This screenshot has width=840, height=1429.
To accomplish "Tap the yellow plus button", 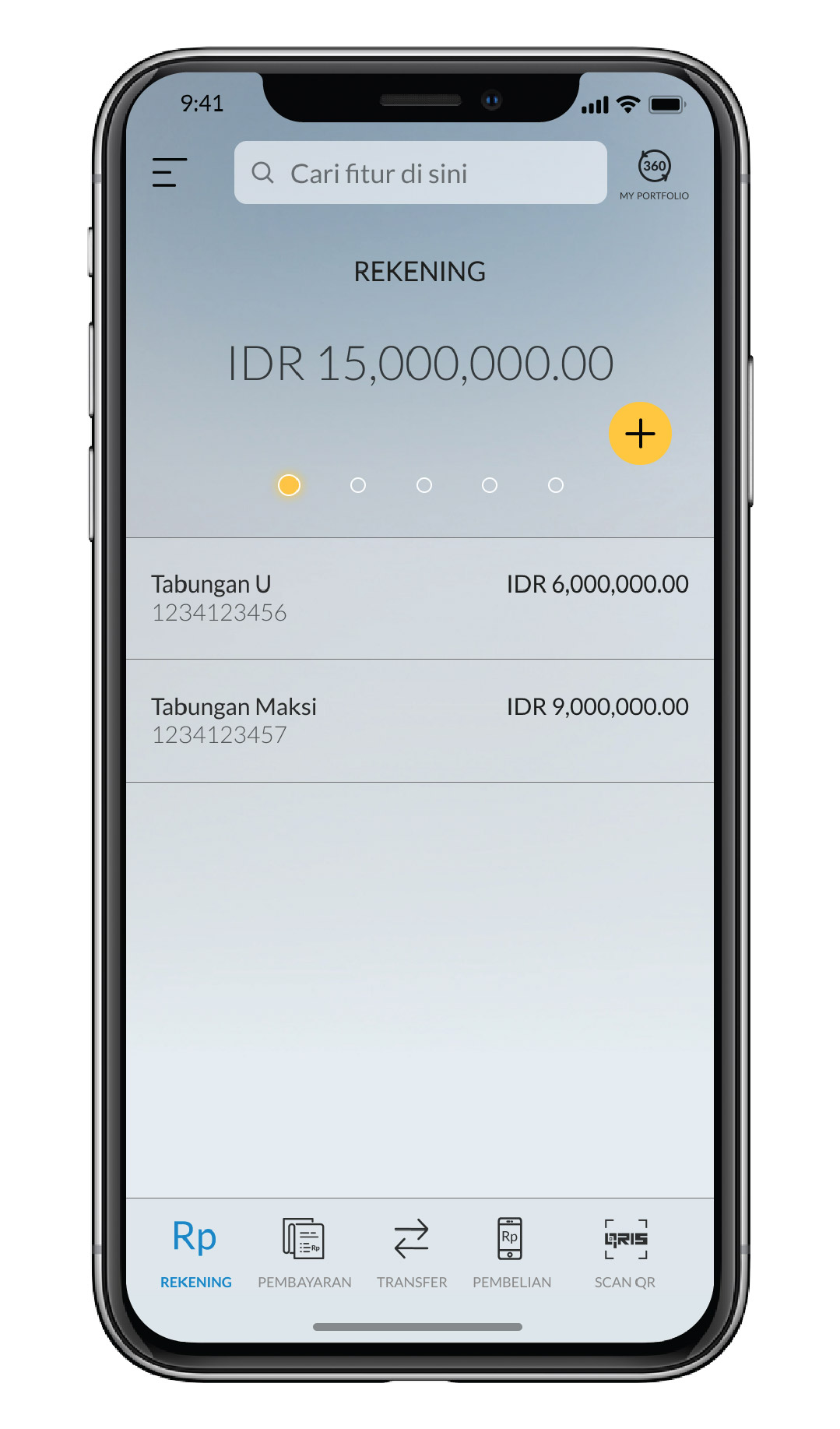I will (640, 434).
